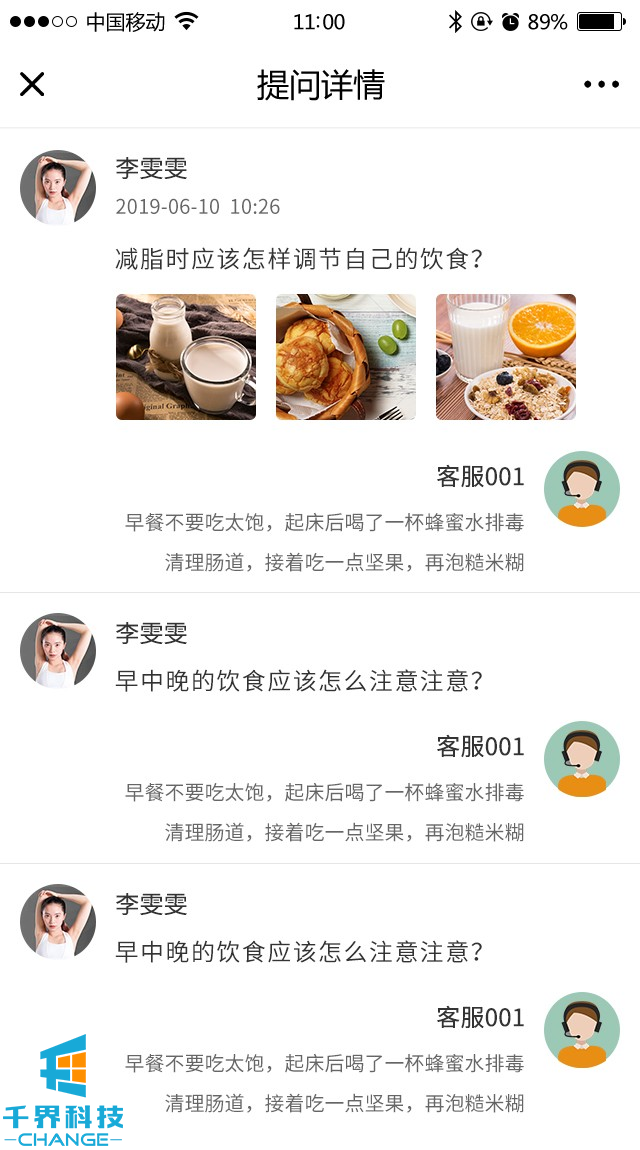Enlarge the oatmeal and orange photo

[x=506, y=357]
